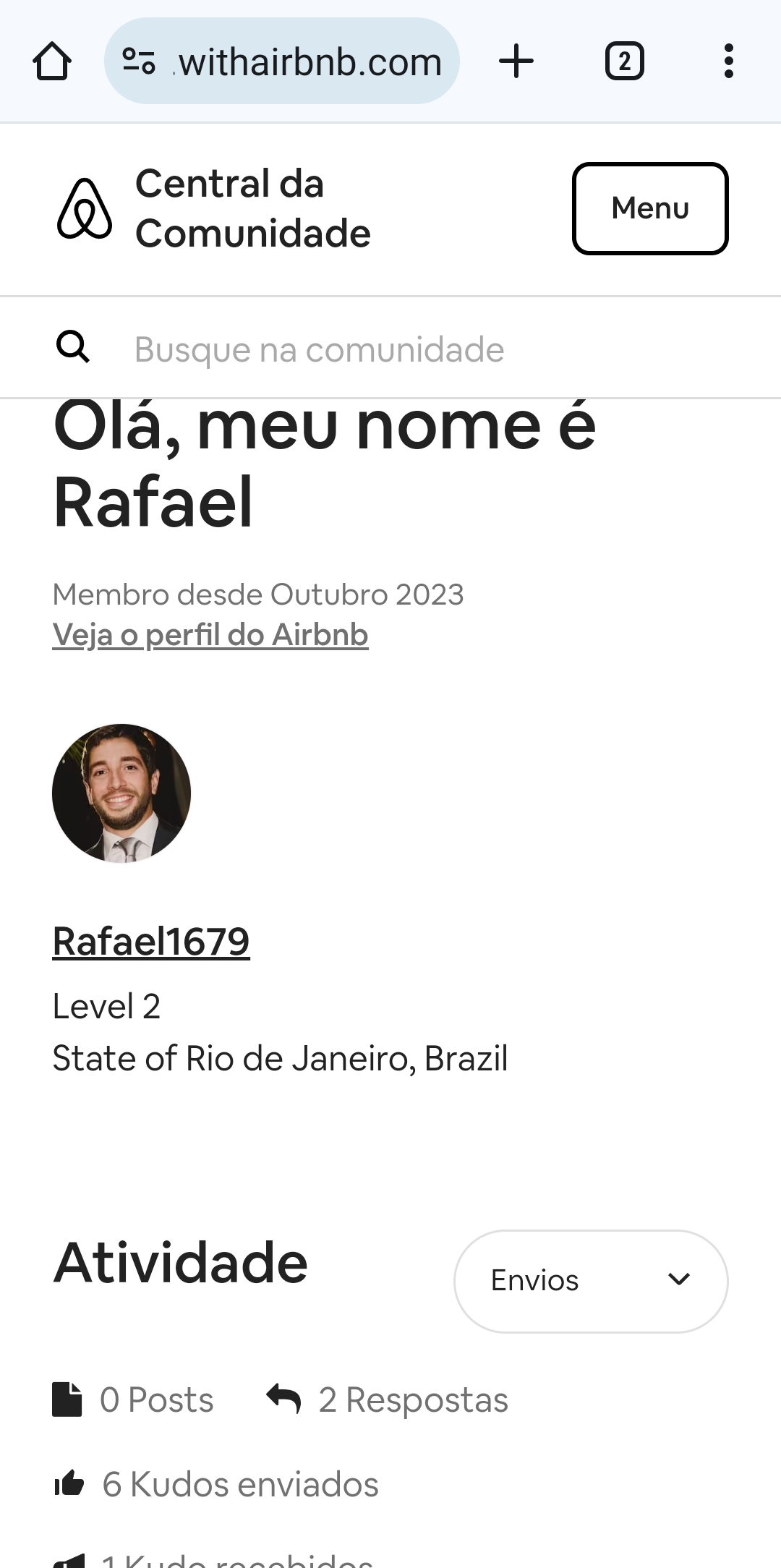Open the Central da Comunidade home link
Screen dimensions: 781x1568
point(214,208)
